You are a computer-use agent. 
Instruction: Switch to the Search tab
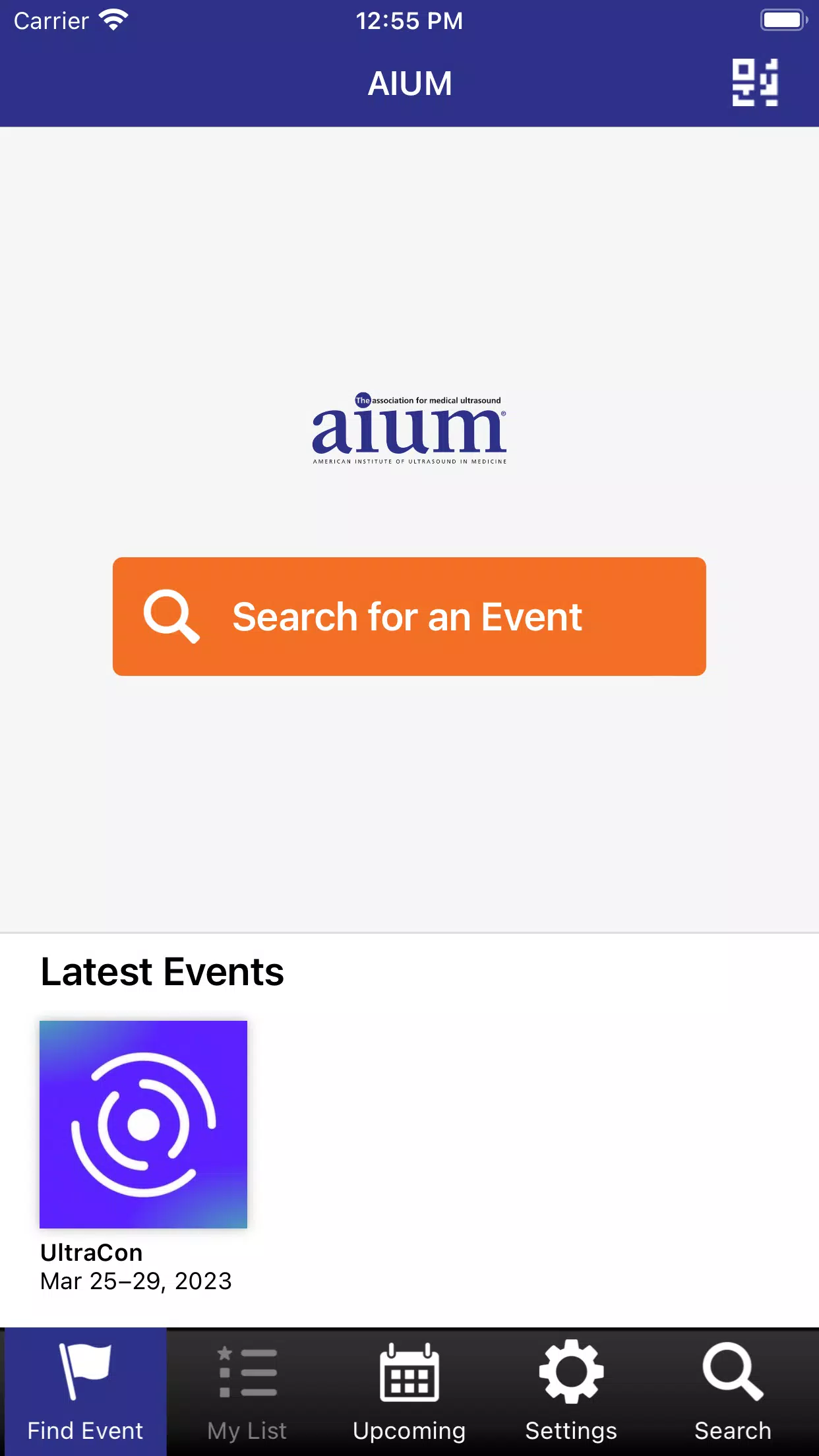point(733,1391)
